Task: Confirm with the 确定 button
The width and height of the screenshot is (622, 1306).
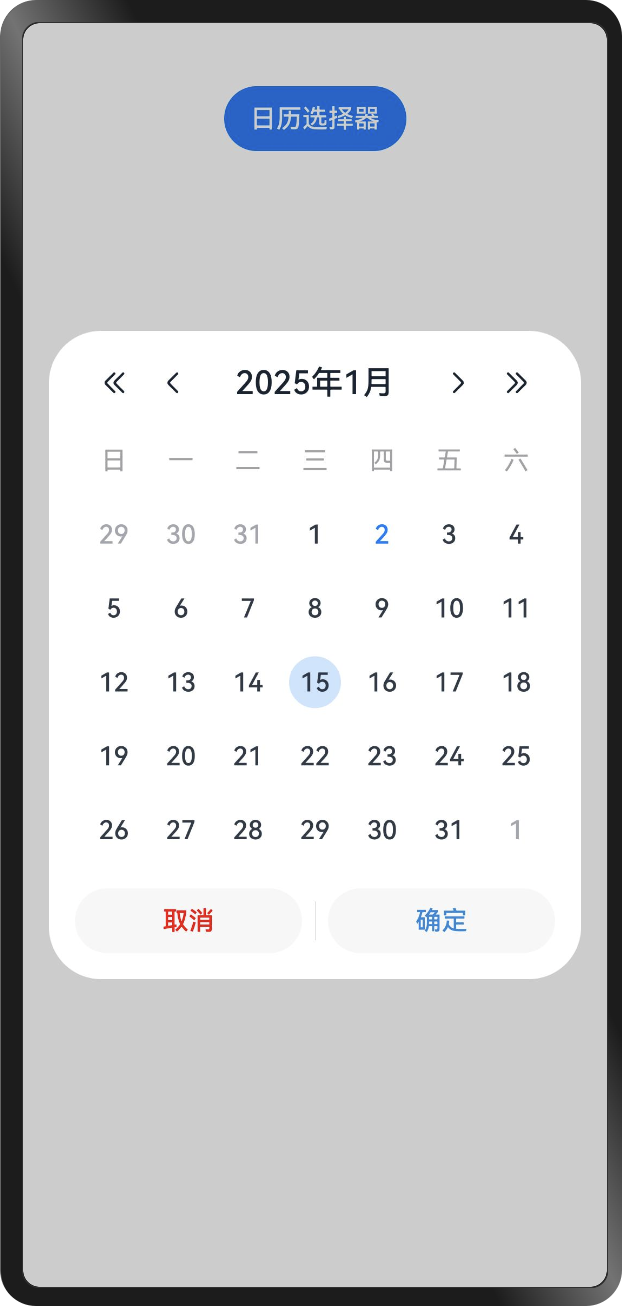Action: (441, 921)
